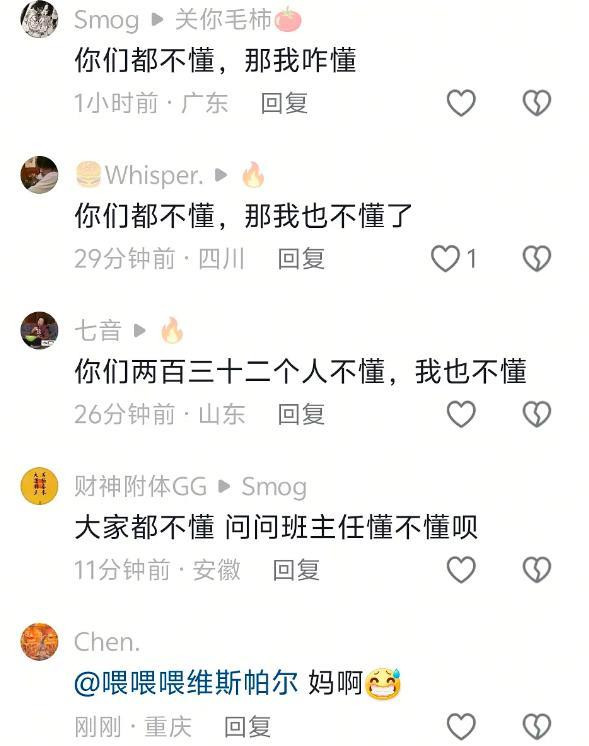The width and height of the screenshot is (589, 746).
Task: Like Chen.'s comment
Action: [461, 726]
